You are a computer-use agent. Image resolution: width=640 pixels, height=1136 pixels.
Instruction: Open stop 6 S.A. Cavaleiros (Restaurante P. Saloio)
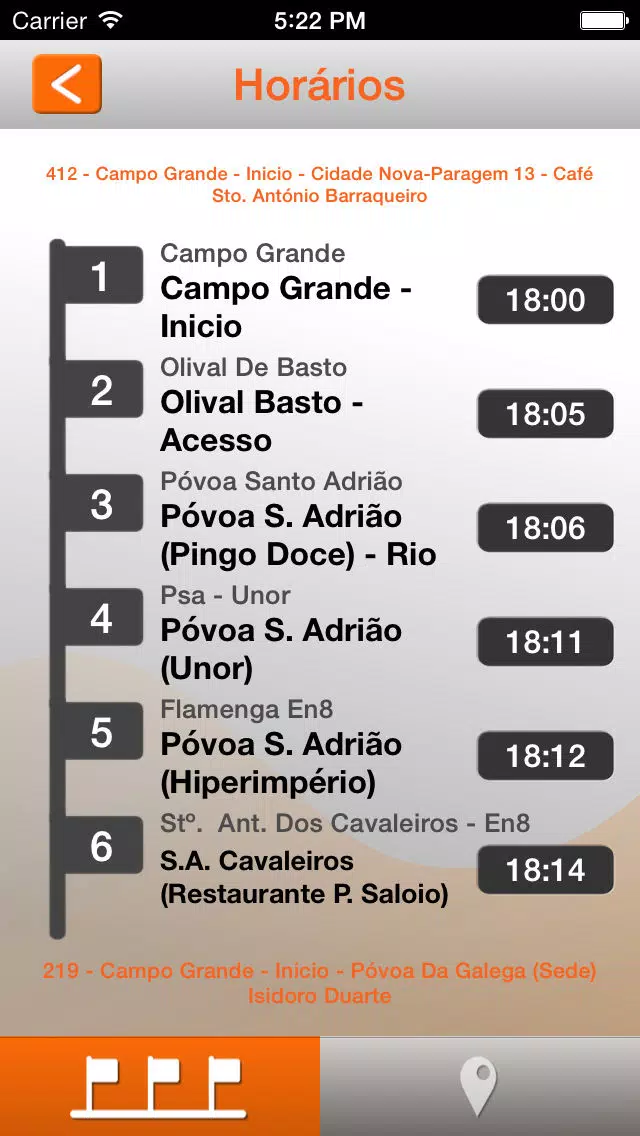[x=331, y=861]
